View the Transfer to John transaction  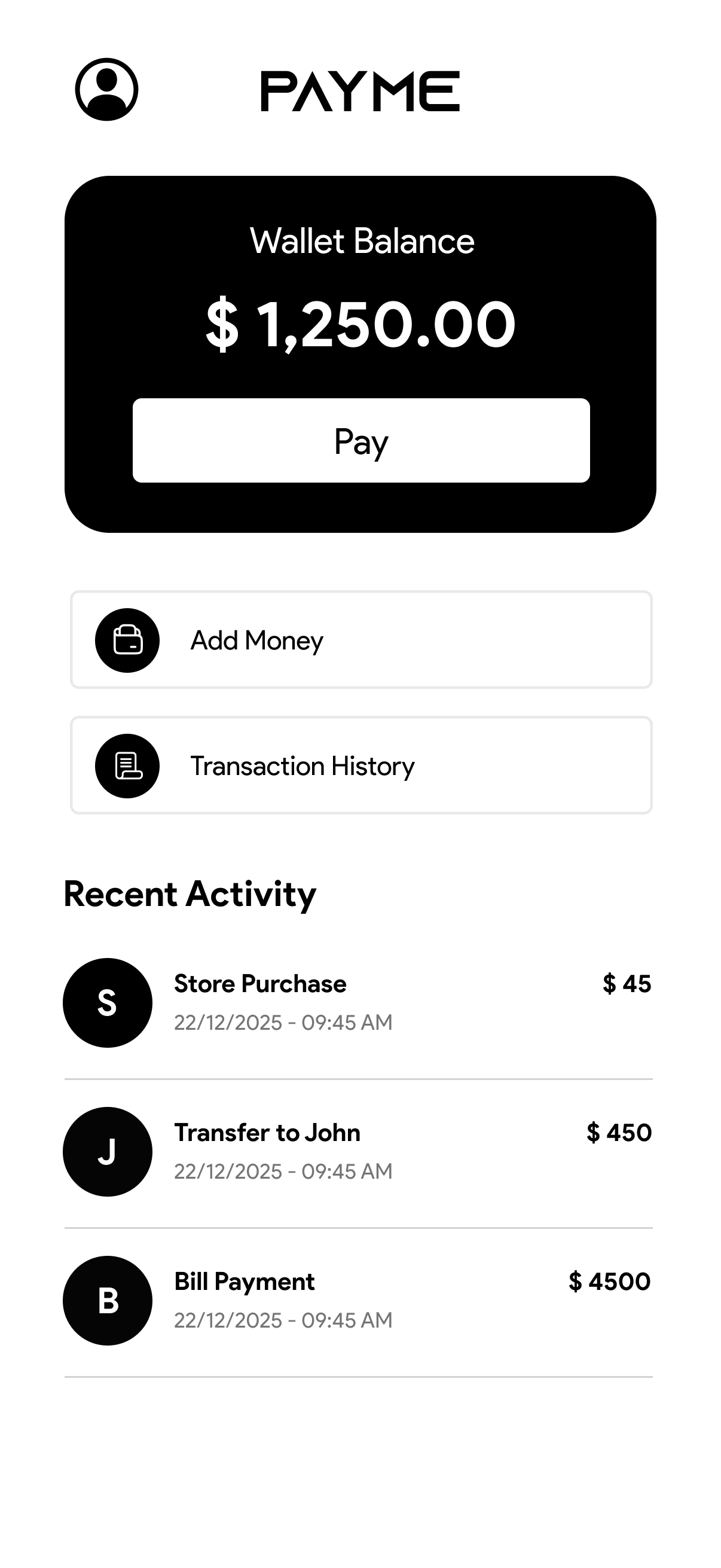pyautogui.click(x=358, y=1151)
